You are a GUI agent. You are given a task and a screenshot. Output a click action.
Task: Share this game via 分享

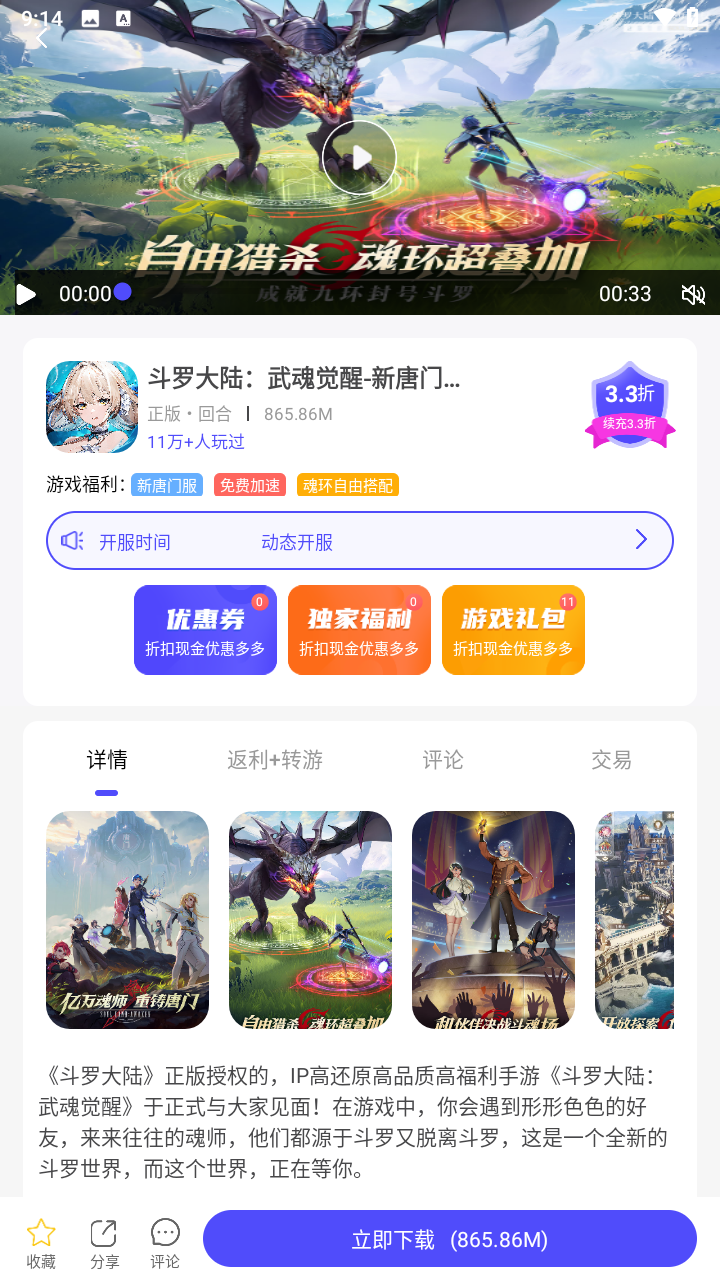(104, 1243)
